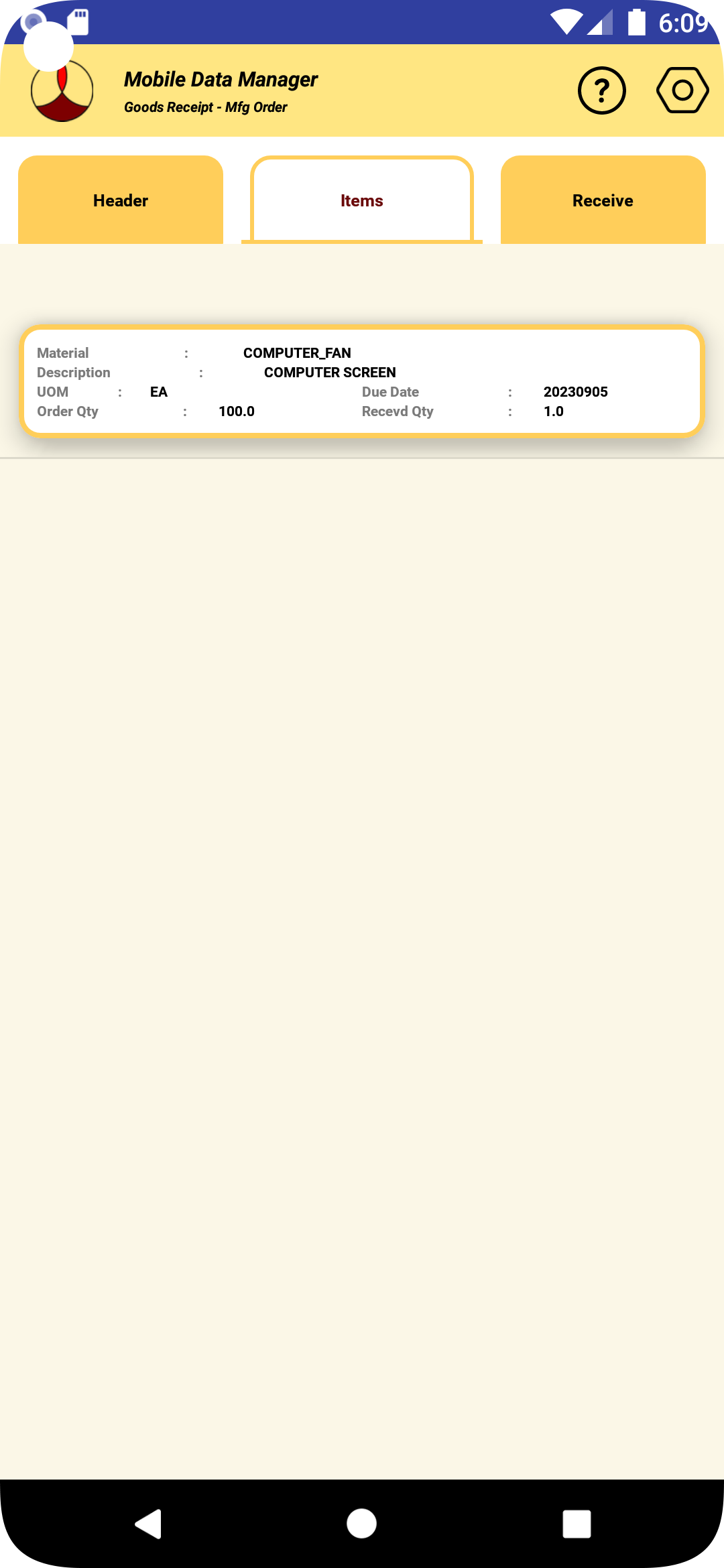724x1568 pixels.
Task: Tap the system home button
Action: click(362, 1524)
